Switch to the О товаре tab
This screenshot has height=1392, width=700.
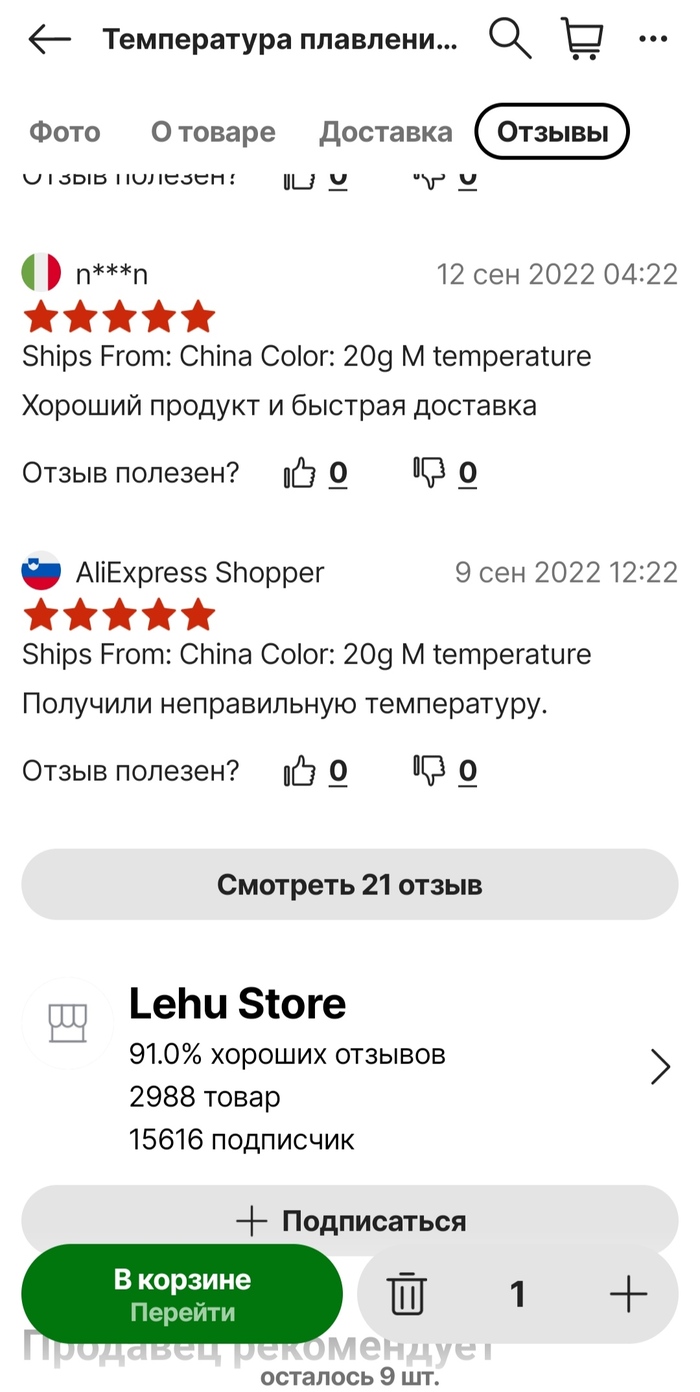[213, 132]
